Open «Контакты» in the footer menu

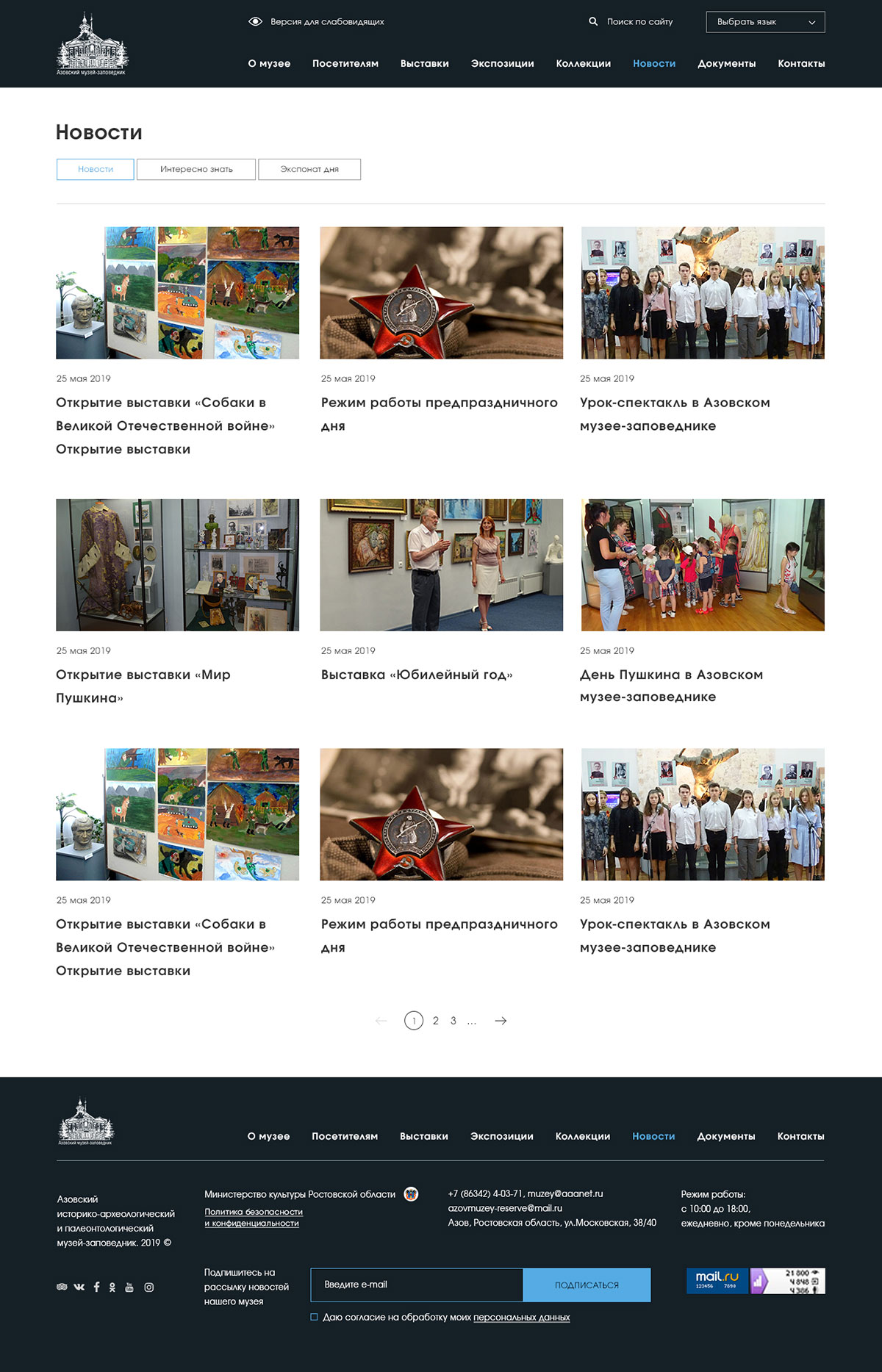(x=800, y=1136)
